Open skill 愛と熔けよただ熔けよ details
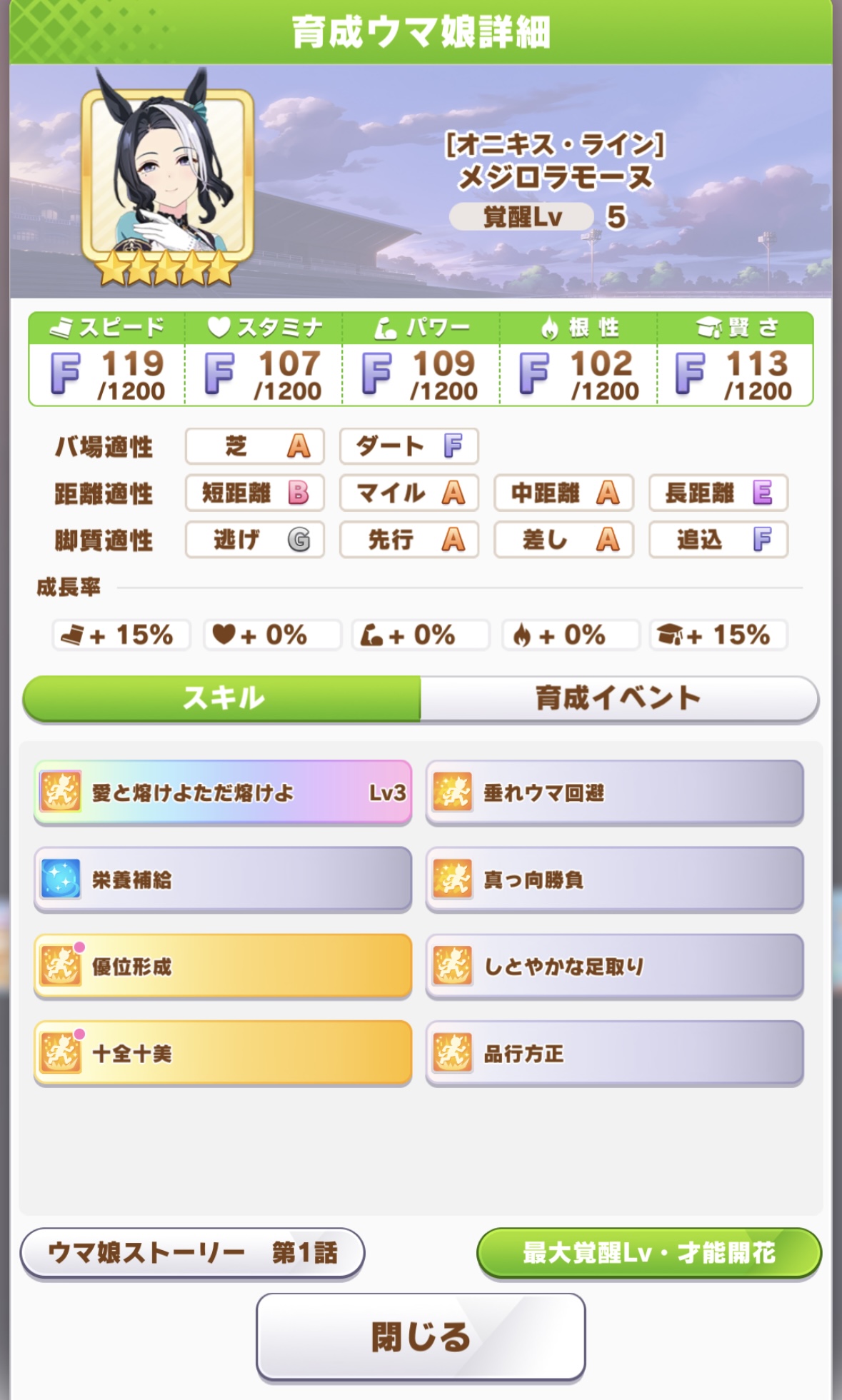The height and width of the screenshot is (1400, 842). pyautogui.click(x=223, y=792)
